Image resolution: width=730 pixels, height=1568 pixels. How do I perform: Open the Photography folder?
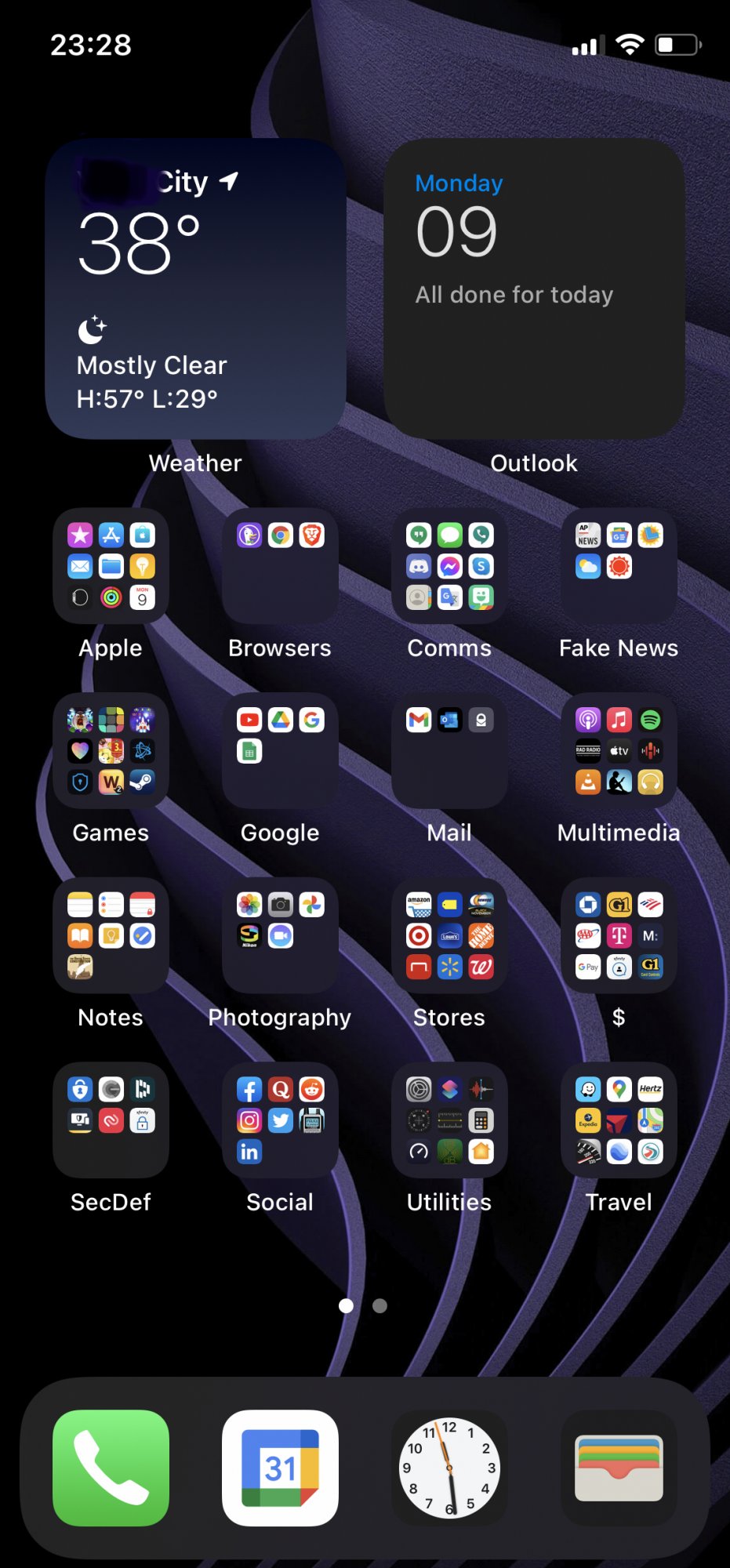click(280, 935)
